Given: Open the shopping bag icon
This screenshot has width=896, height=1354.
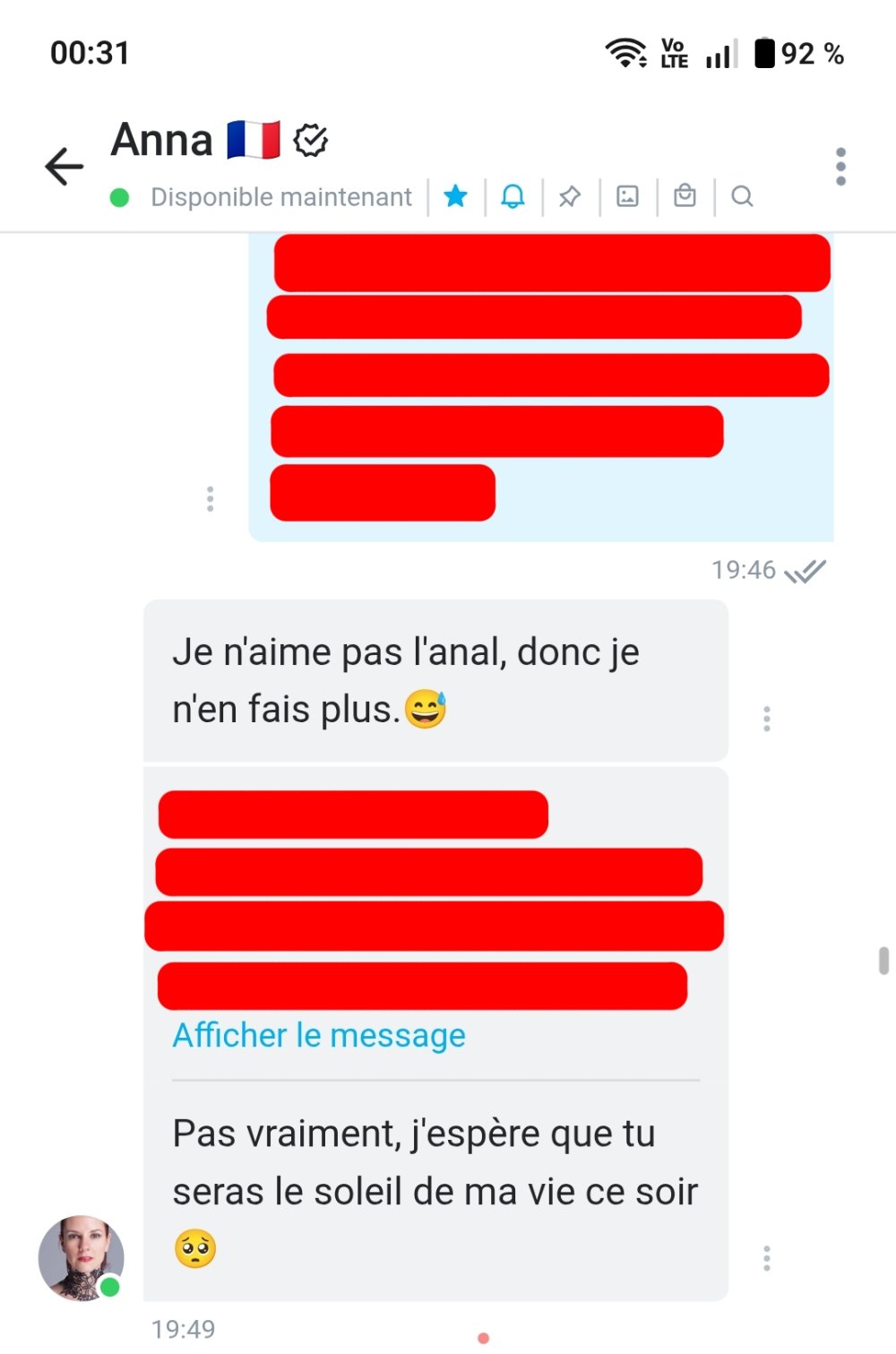Looking at the screenshot, I should (x=685, y=196).
